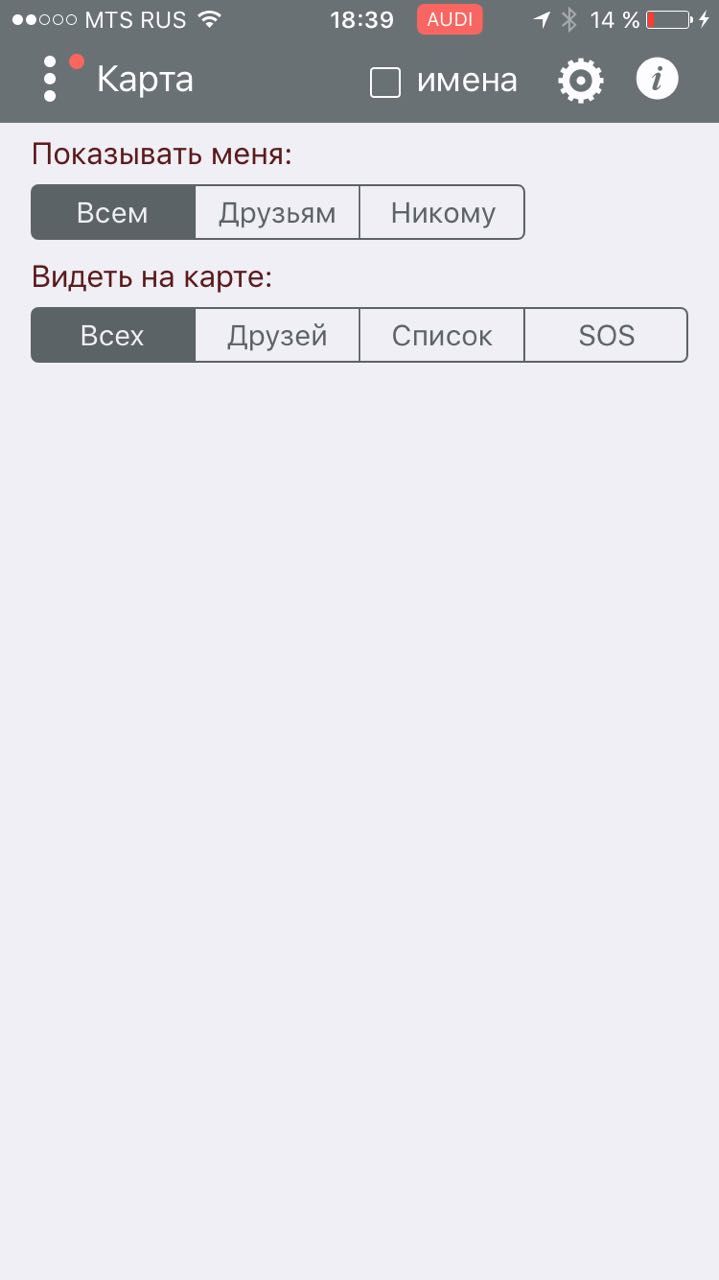Select the SOS segment
This screenshot has width=719, height=1280.
[x=606, y=335]
